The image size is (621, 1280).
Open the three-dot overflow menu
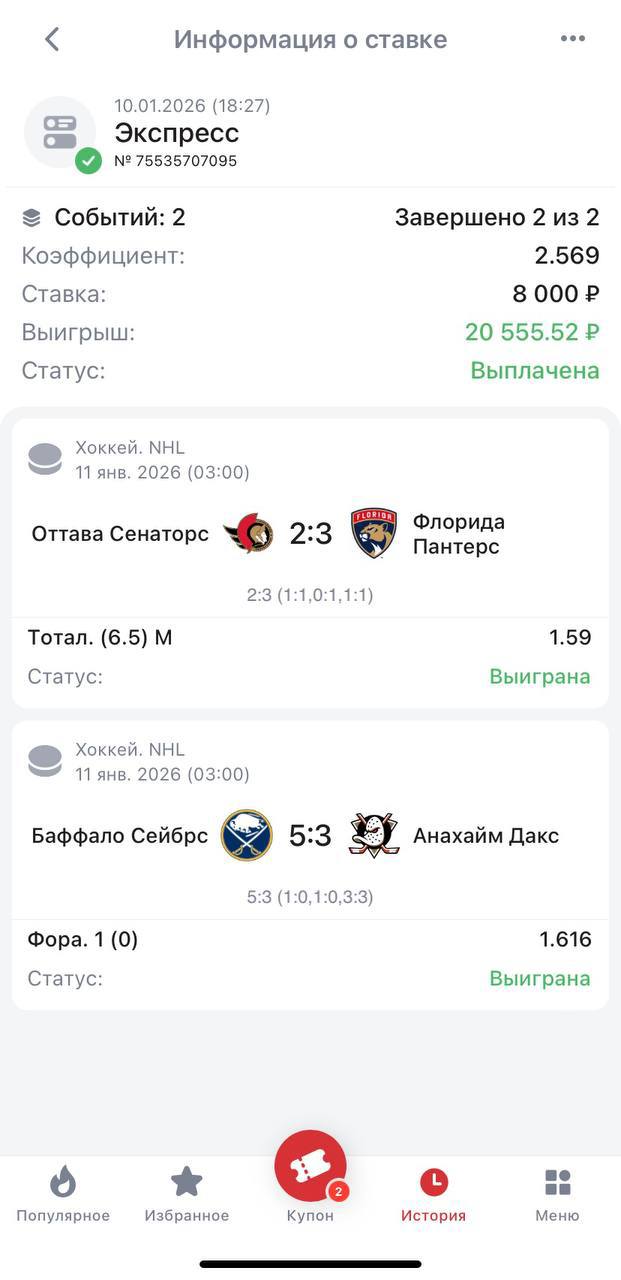[572, 39]
